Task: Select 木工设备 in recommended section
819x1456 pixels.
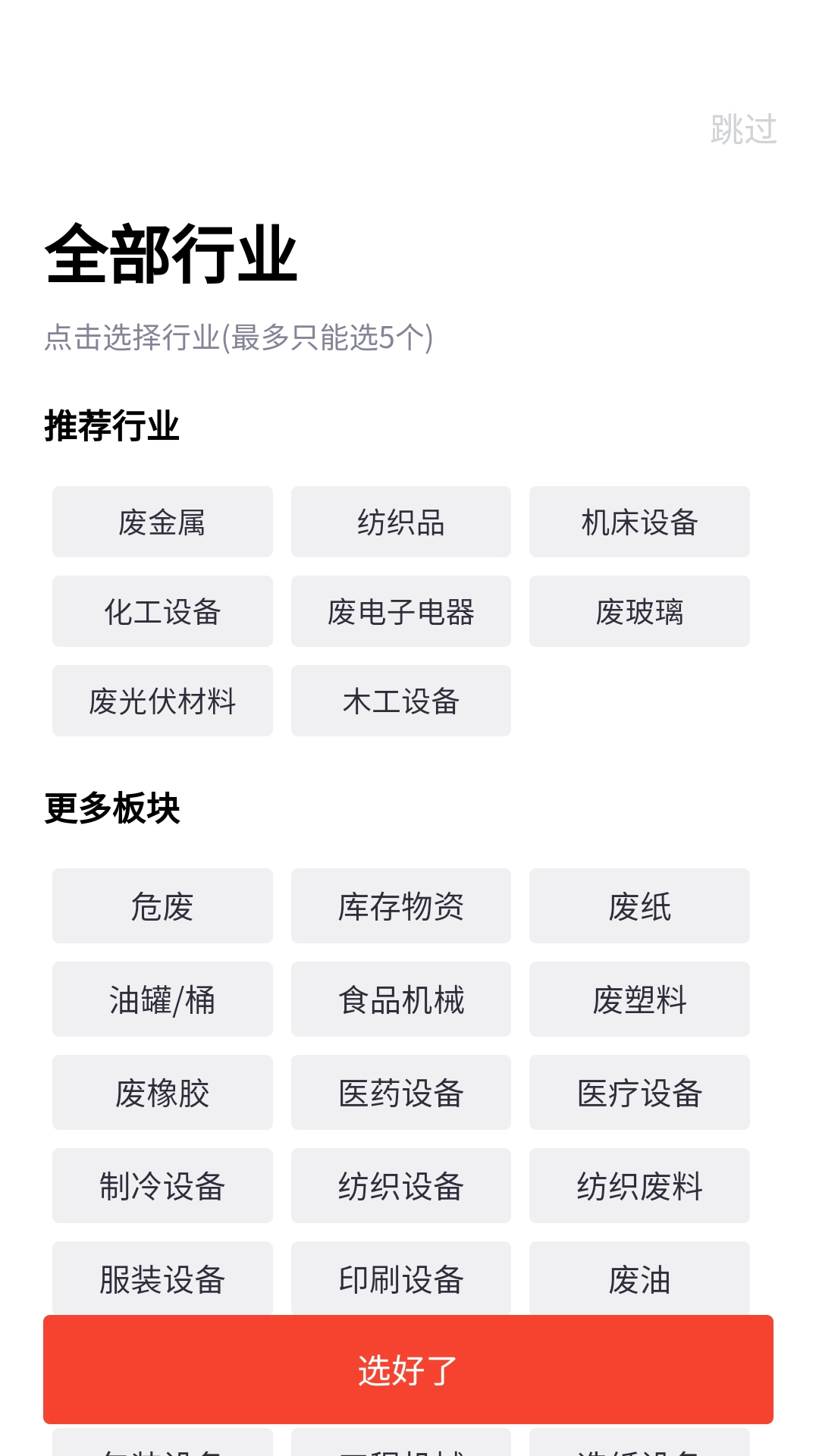Action: (400, 701)
